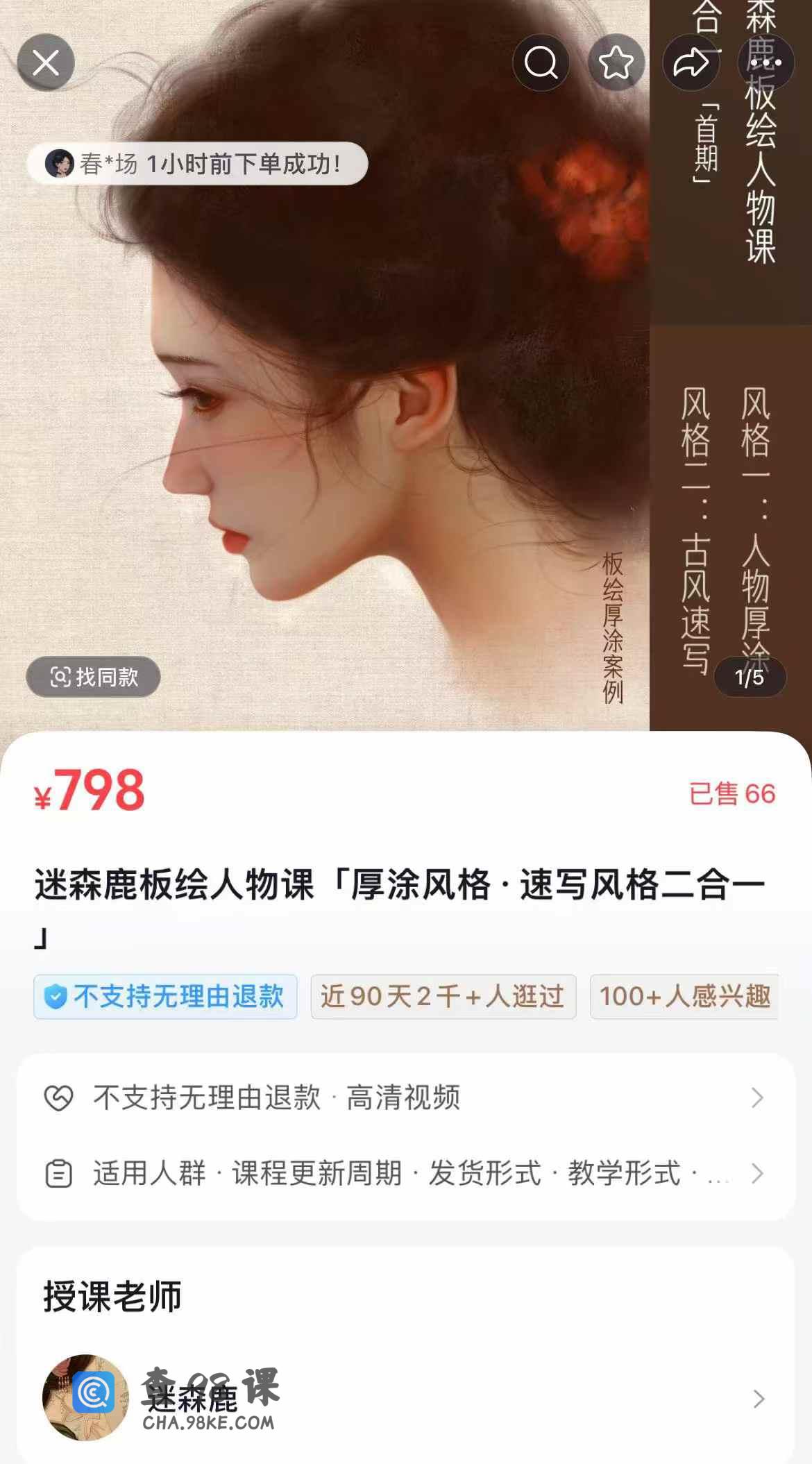Close the product detail page
812x1464 pixels.
coord(46,63)
